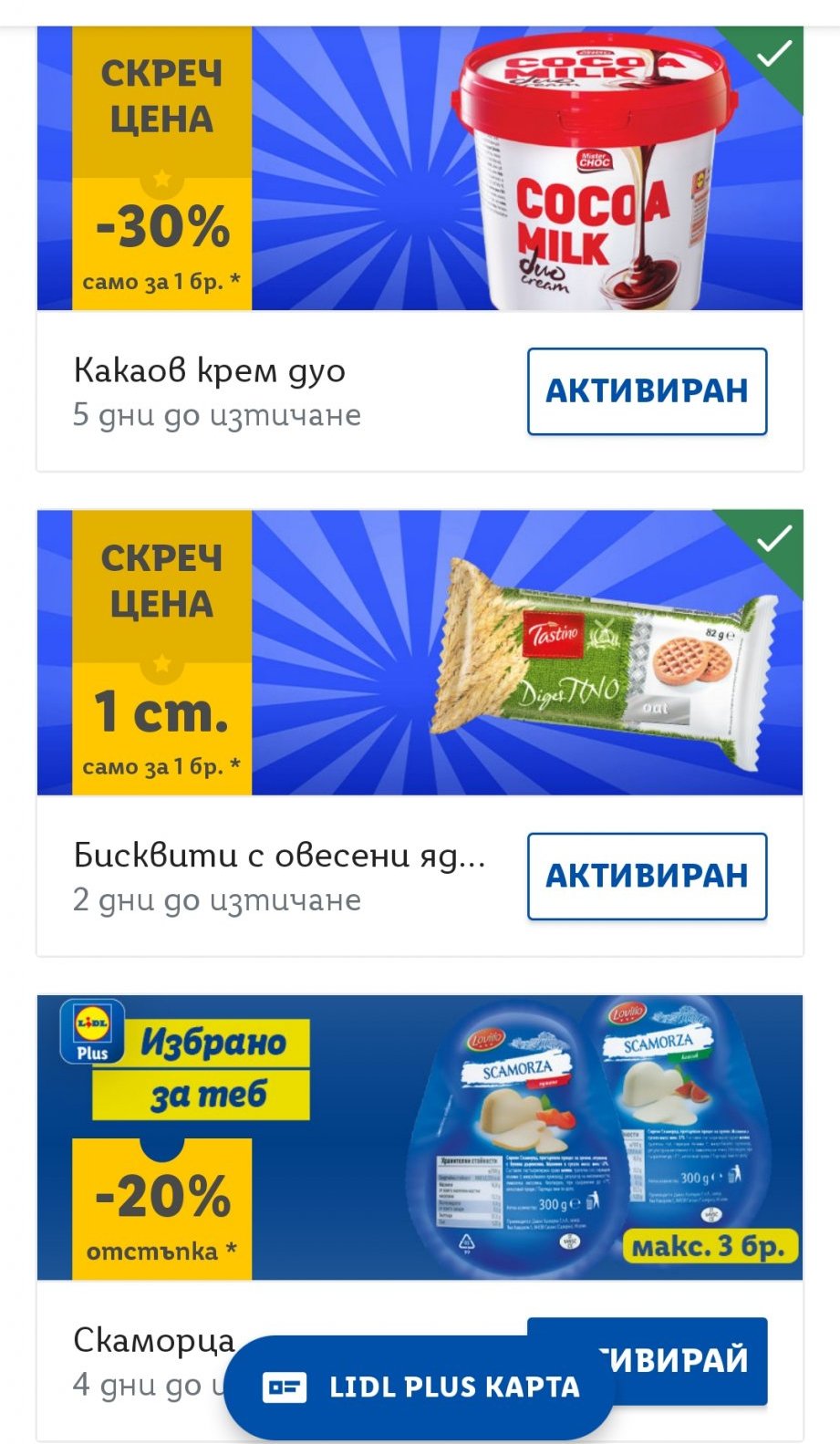Tap АКТИВИРАН button for Бисквити с овесени ядки

pyautogui.click(x=647, y=876)
